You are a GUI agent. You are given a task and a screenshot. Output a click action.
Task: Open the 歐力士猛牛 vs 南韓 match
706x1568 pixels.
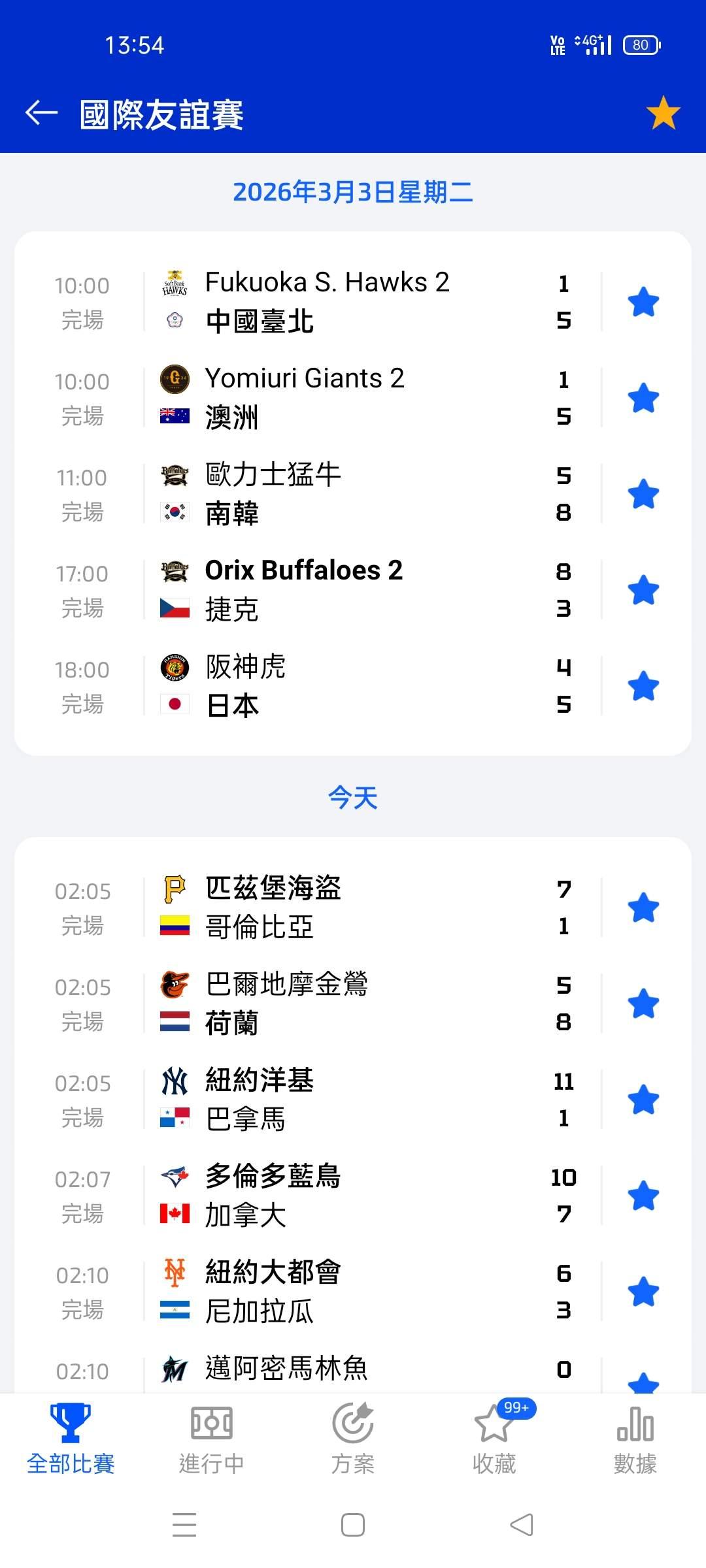tap(353, 494)
